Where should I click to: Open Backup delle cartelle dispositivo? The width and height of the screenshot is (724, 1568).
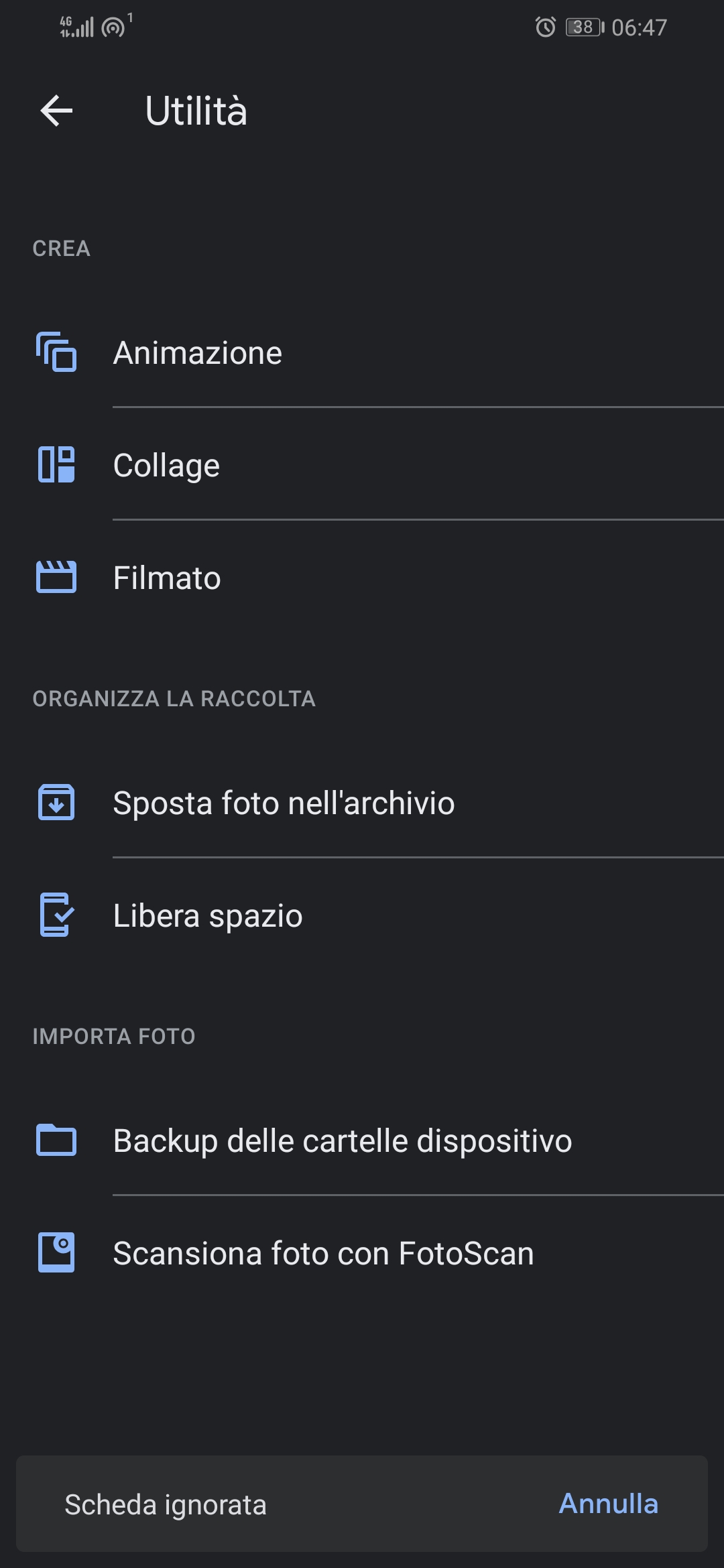click(362, 1140)
